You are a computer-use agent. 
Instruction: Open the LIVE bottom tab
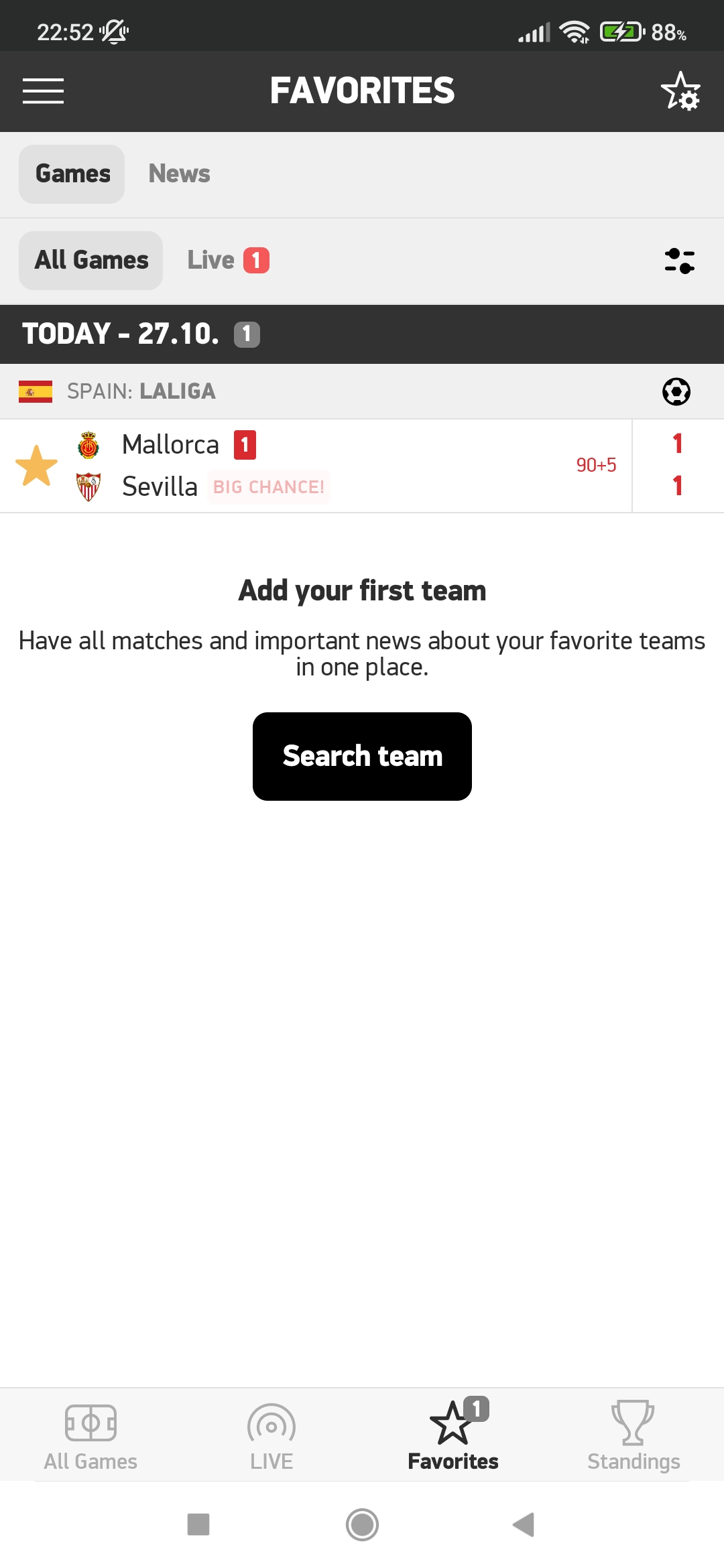pyautogui.click(x=271, y=1435)
